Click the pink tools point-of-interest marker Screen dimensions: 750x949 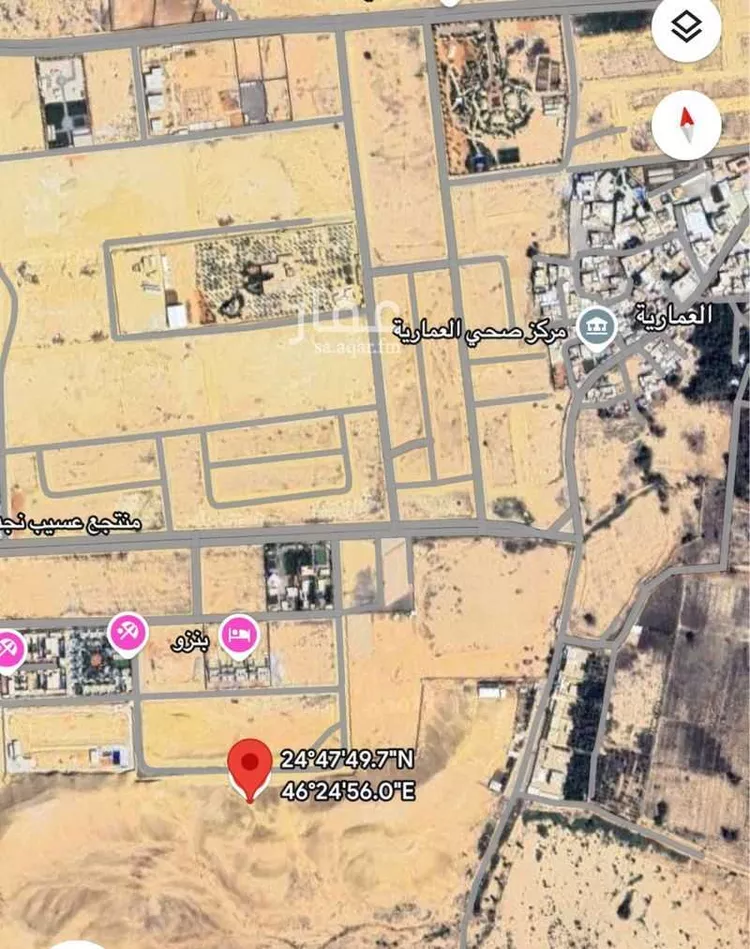(127, 633)
